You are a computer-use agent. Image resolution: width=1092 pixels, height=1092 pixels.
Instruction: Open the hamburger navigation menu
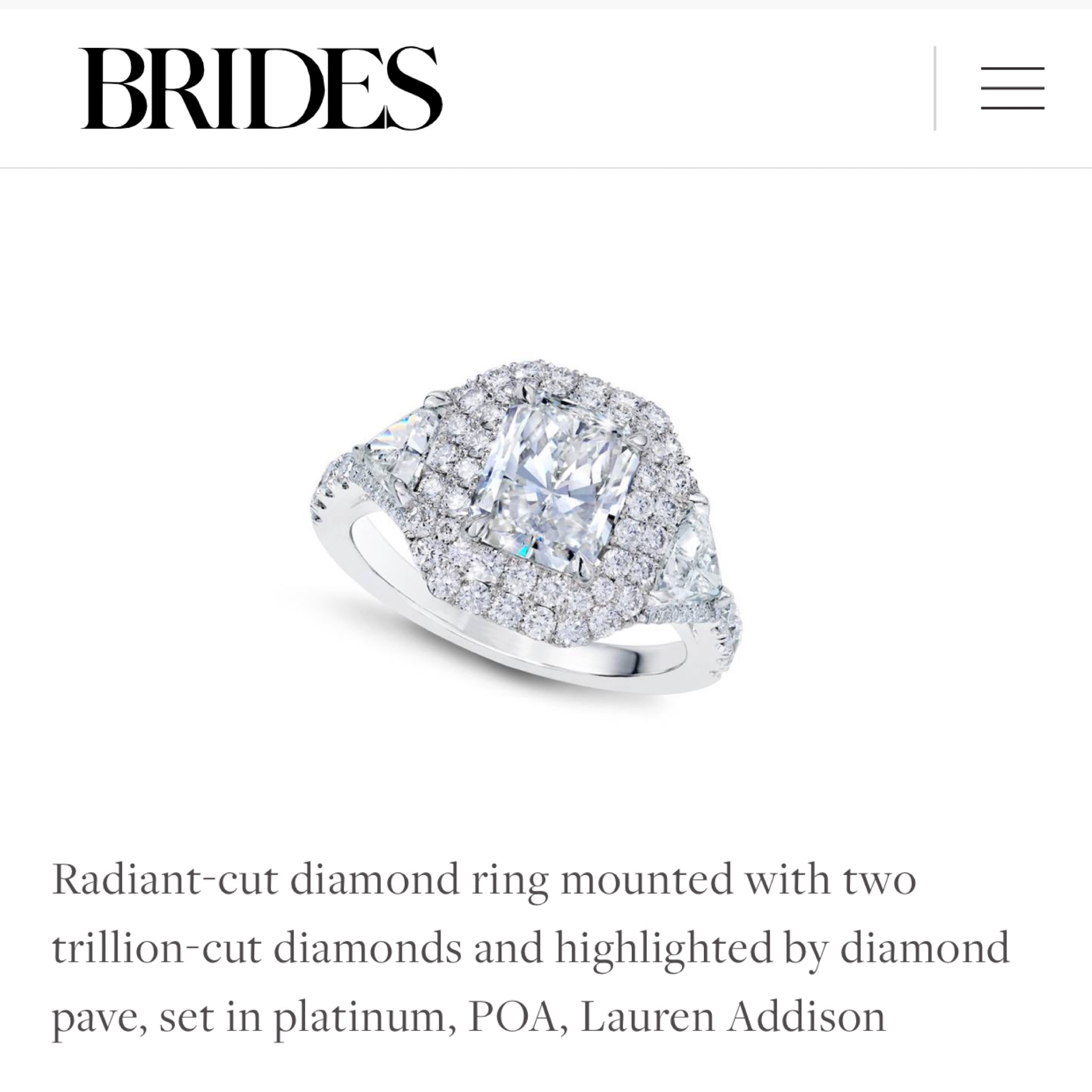pyautogui.click(x=1011, y=88)
